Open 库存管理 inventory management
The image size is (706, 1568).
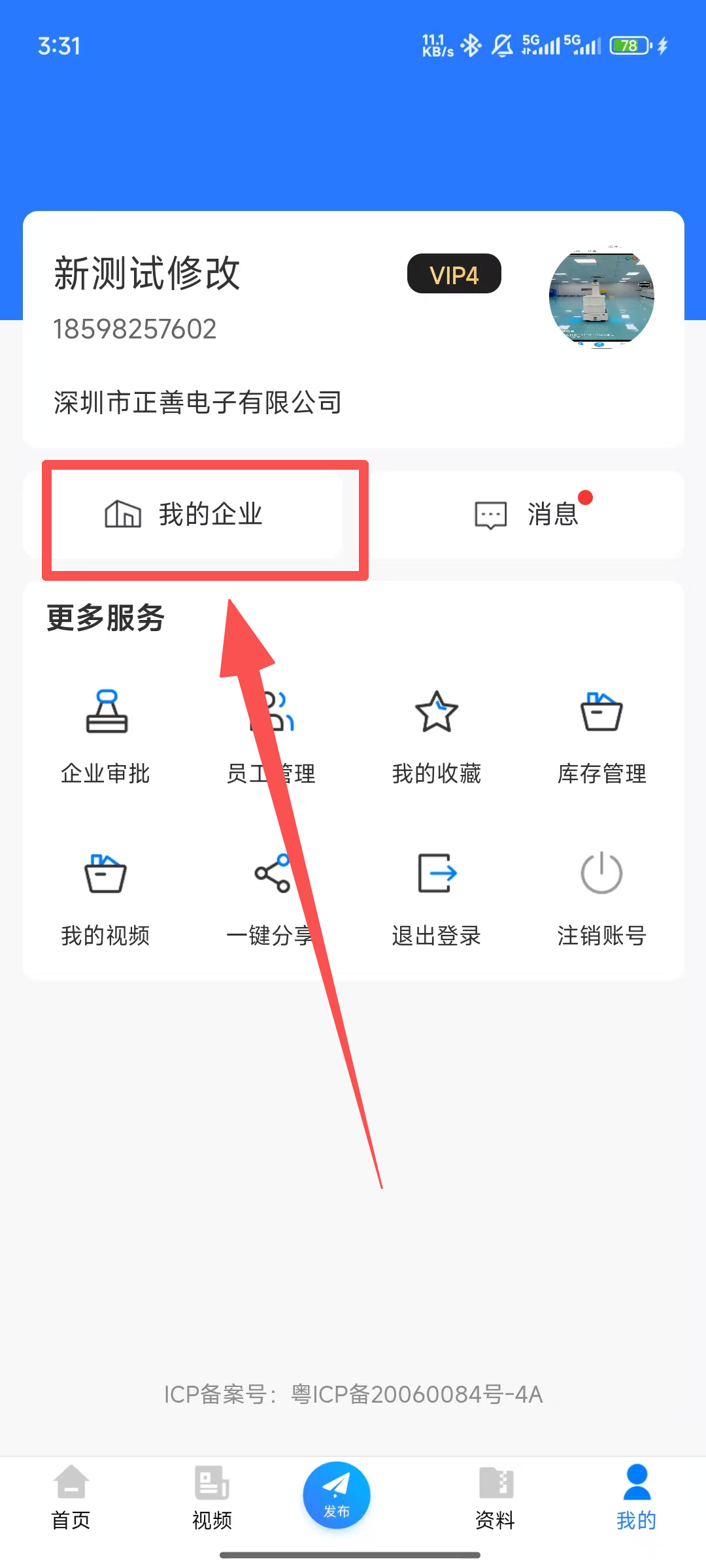(x=602, y=736)
